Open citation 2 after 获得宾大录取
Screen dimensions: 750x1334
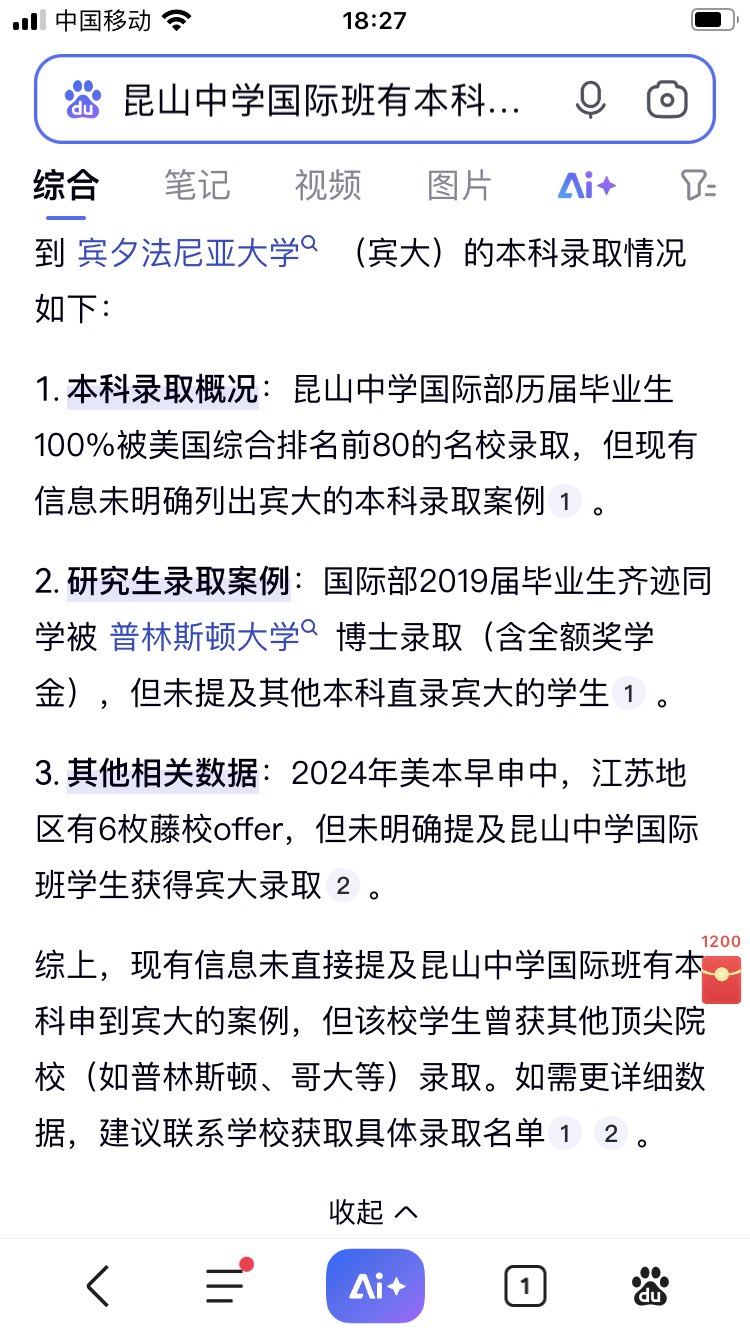coord(343,885)
